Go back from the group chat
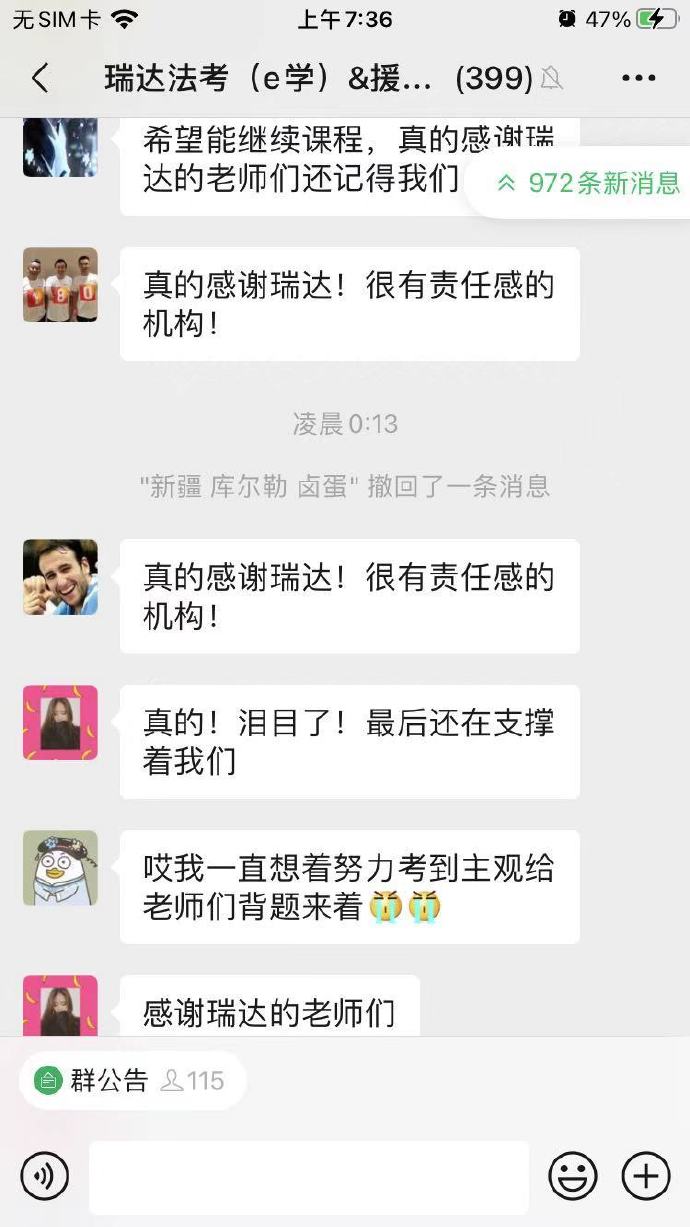The height and width of the screenshot is (1227, 690). (x=40, y=78)
